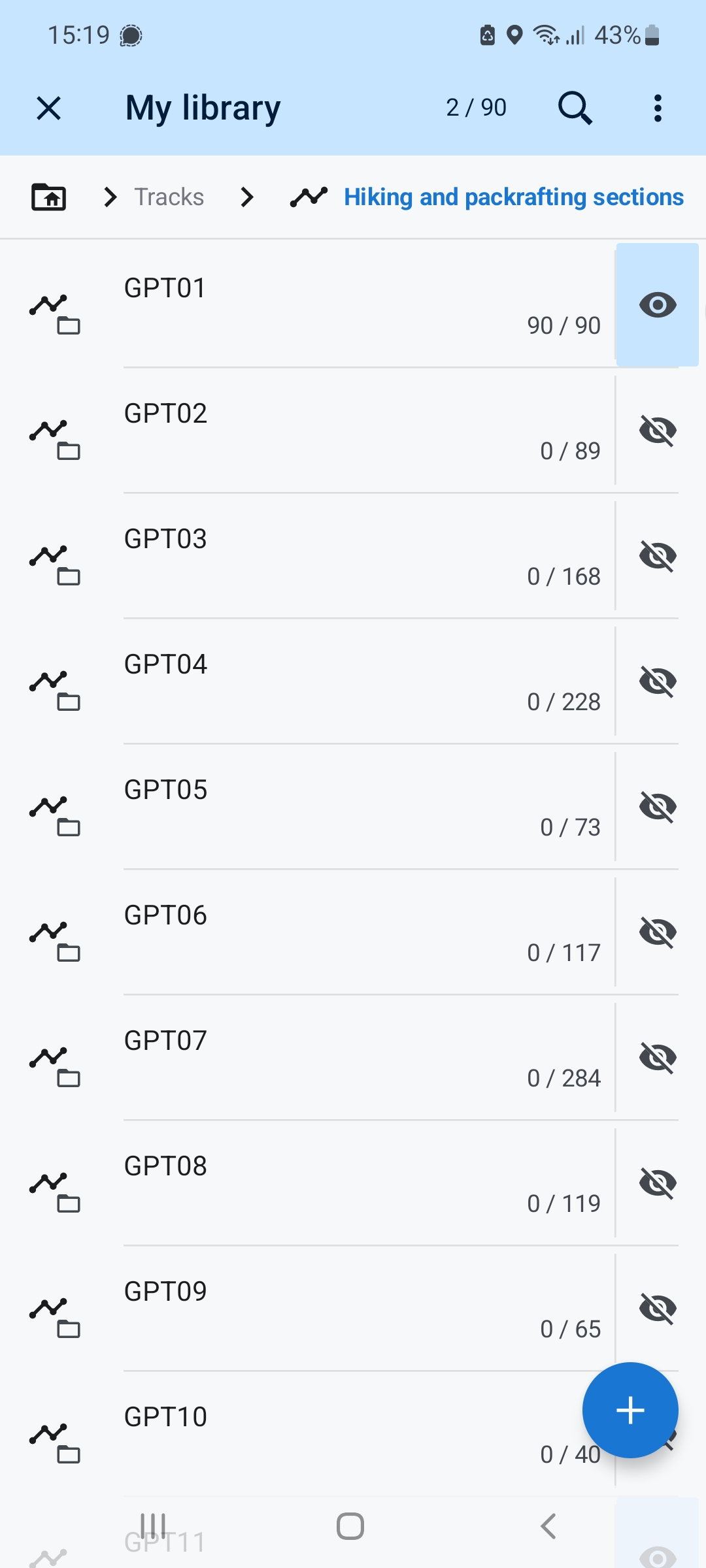The image size is (706, 1568).
Task: Open the GPT01 folder
Action: 327,305
